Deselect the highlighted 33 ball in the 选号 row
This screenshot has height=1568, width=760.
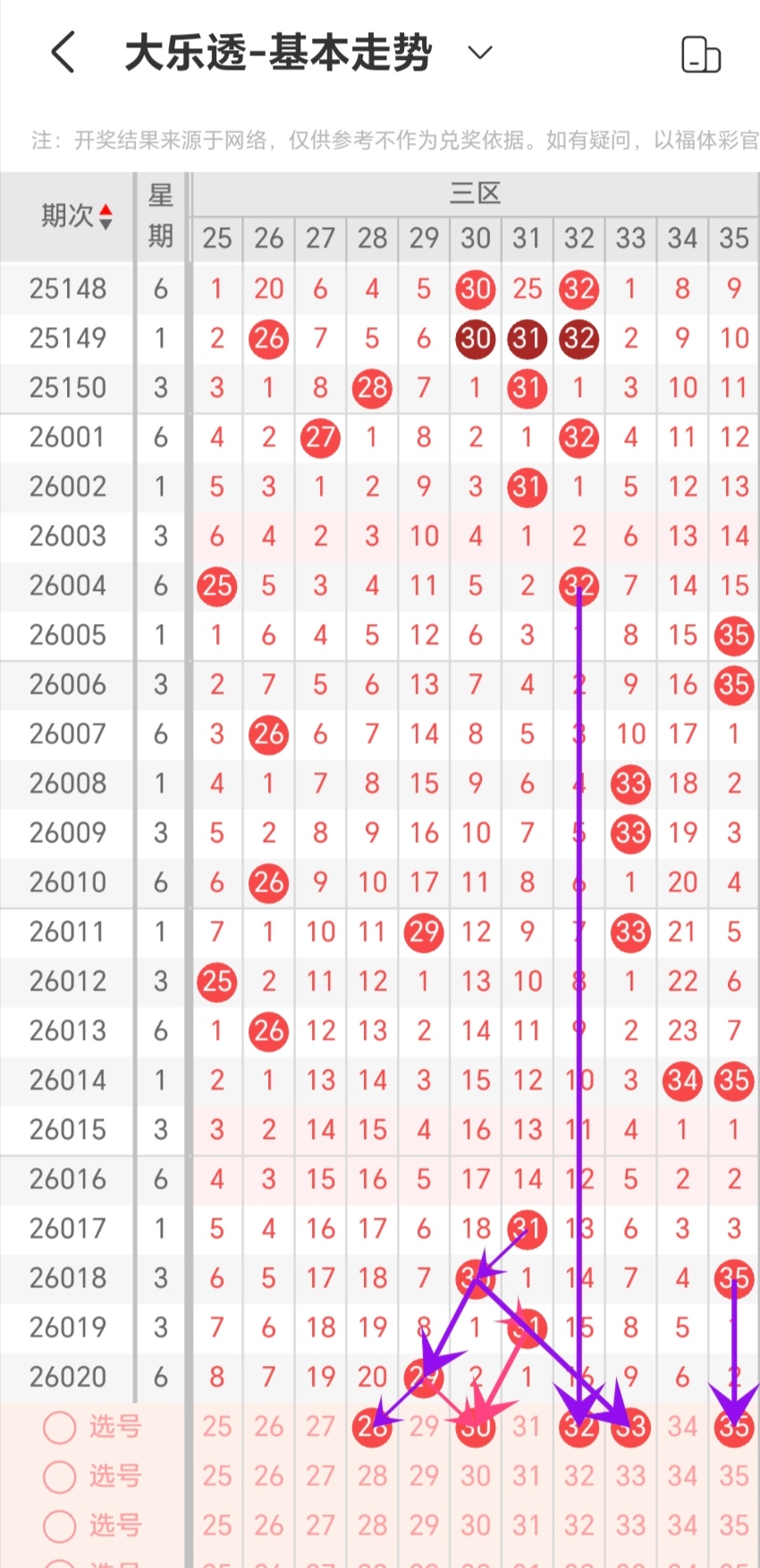[x=630, y=1427]
